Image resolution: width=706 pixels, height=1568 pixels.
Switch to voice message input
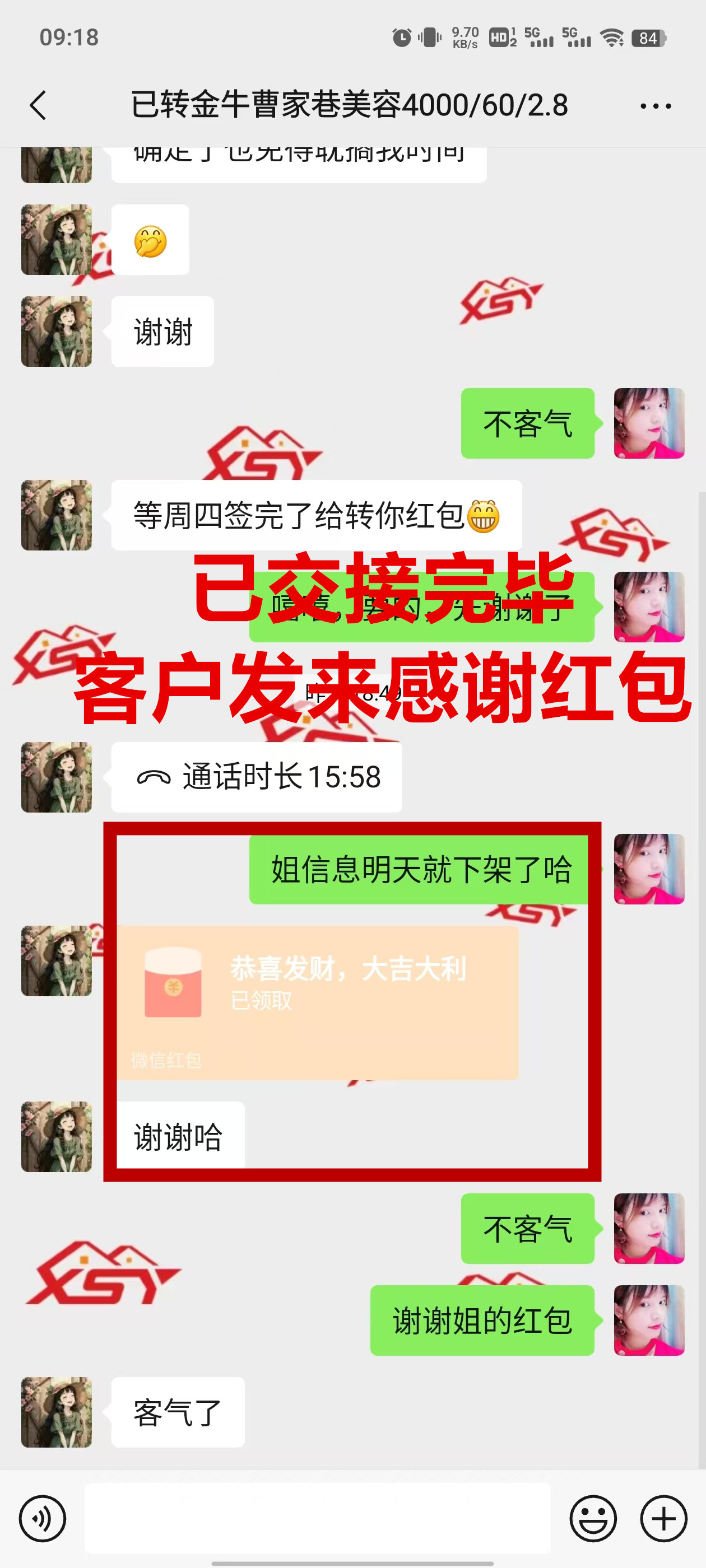click(x=42, y=1519)
